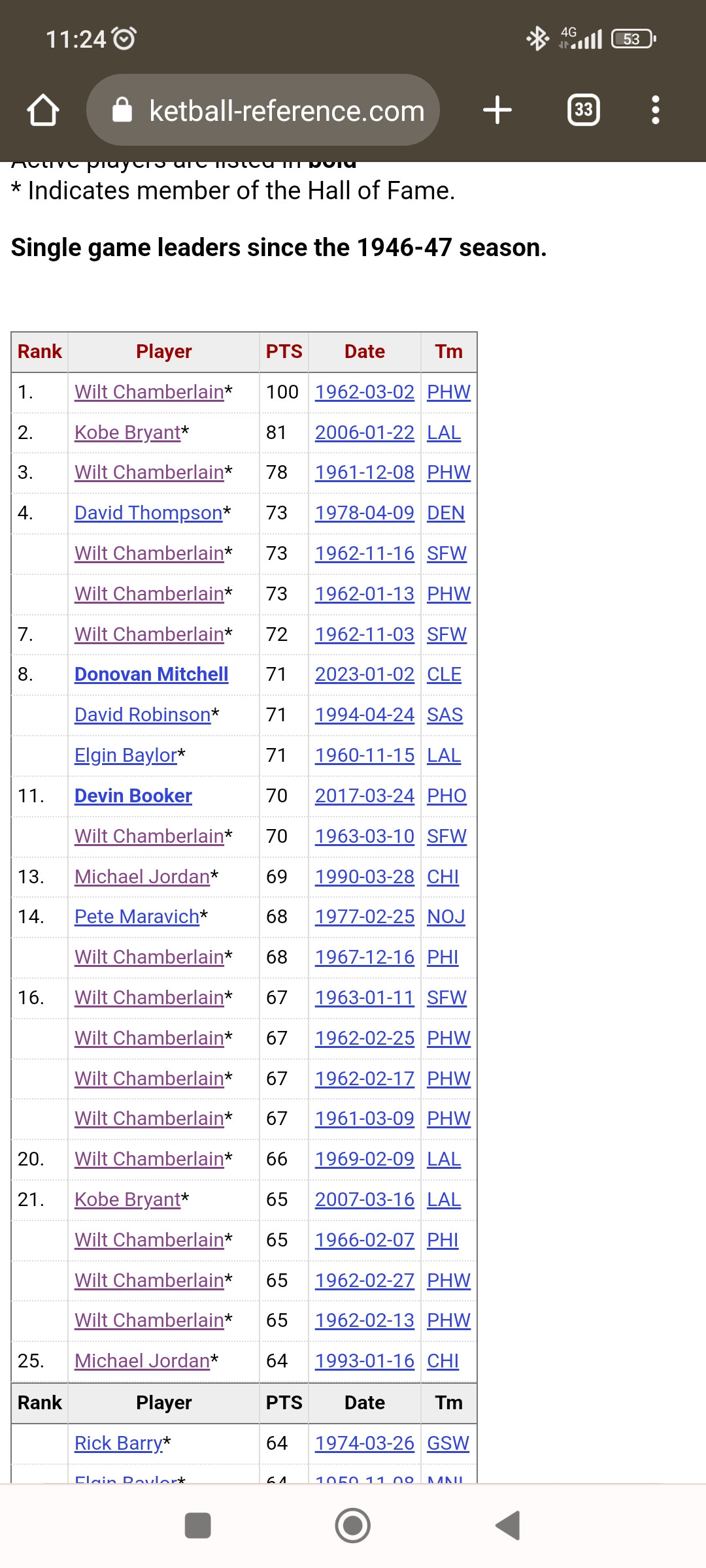706x1568 pixels.
Task: Open the tab switcher showing 33 tabs
Action: pyautogui.click(x=583, y=110)
